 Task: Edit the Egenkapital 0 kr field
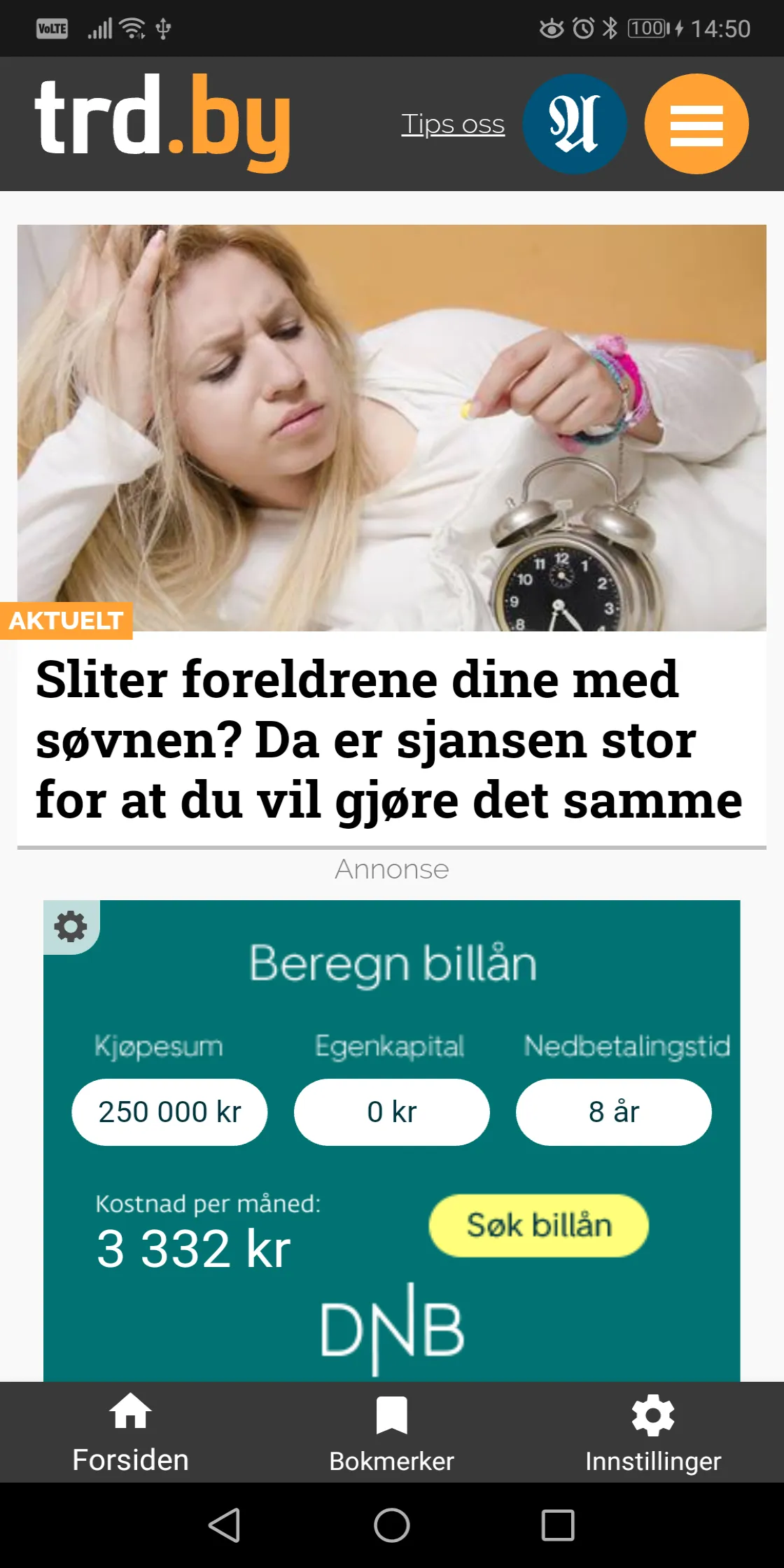click(391, 1112)
